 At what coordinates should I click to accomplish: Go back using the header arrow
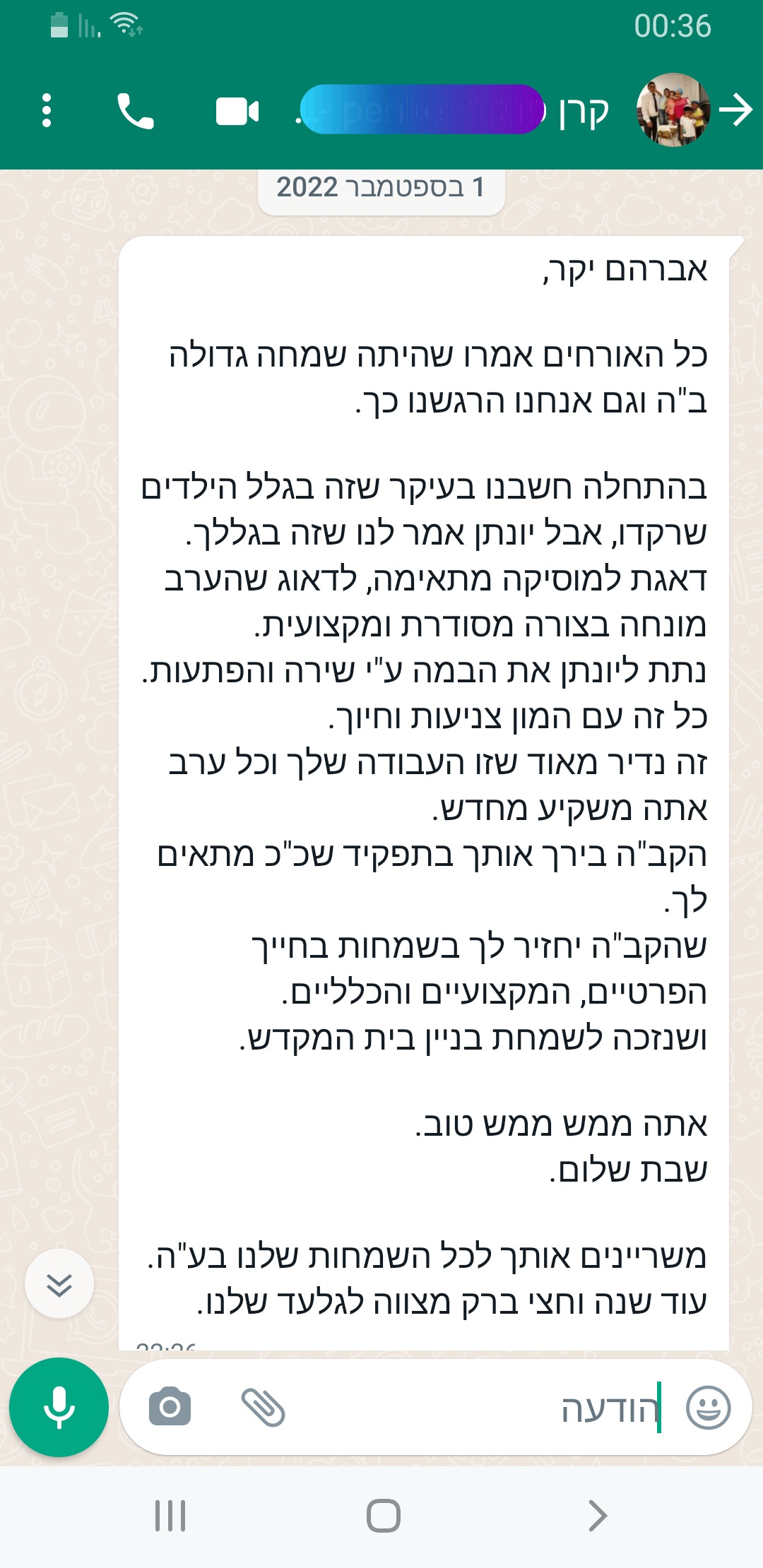[x=736, y=110]
